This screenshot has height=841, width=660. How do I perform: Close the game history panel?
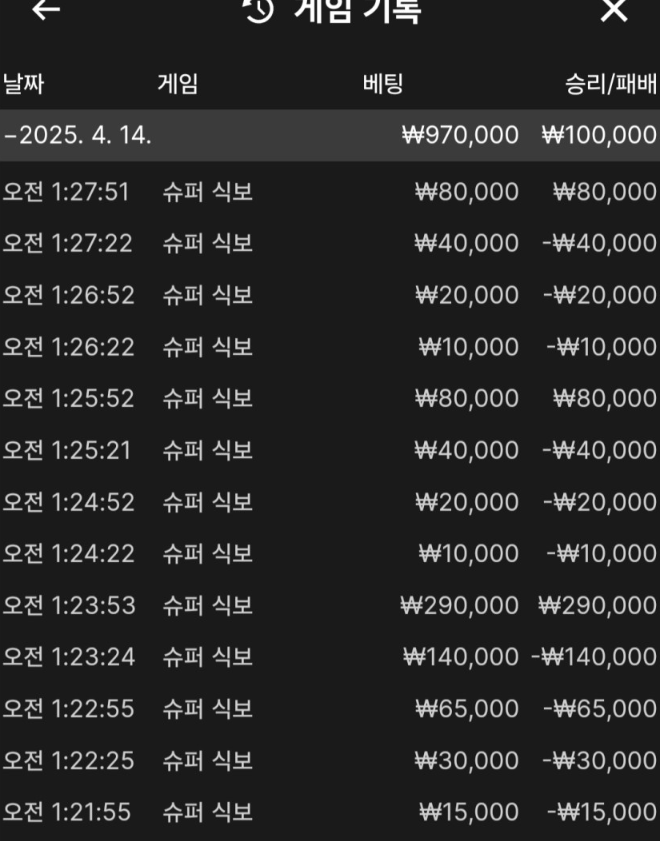[614, 10]
